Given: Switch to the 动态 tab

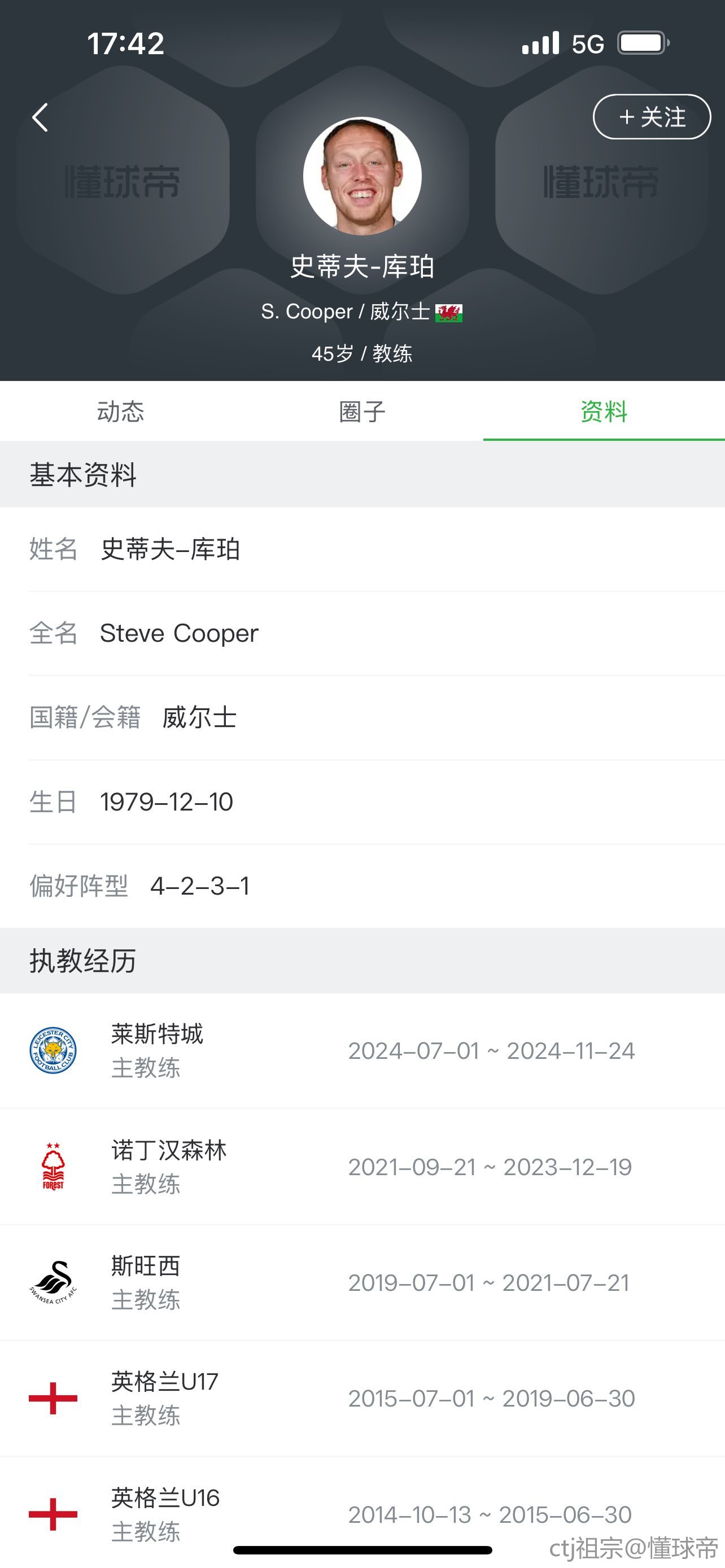Looking at the screenshot, I should pyautogui.click(x=120, y=411).
